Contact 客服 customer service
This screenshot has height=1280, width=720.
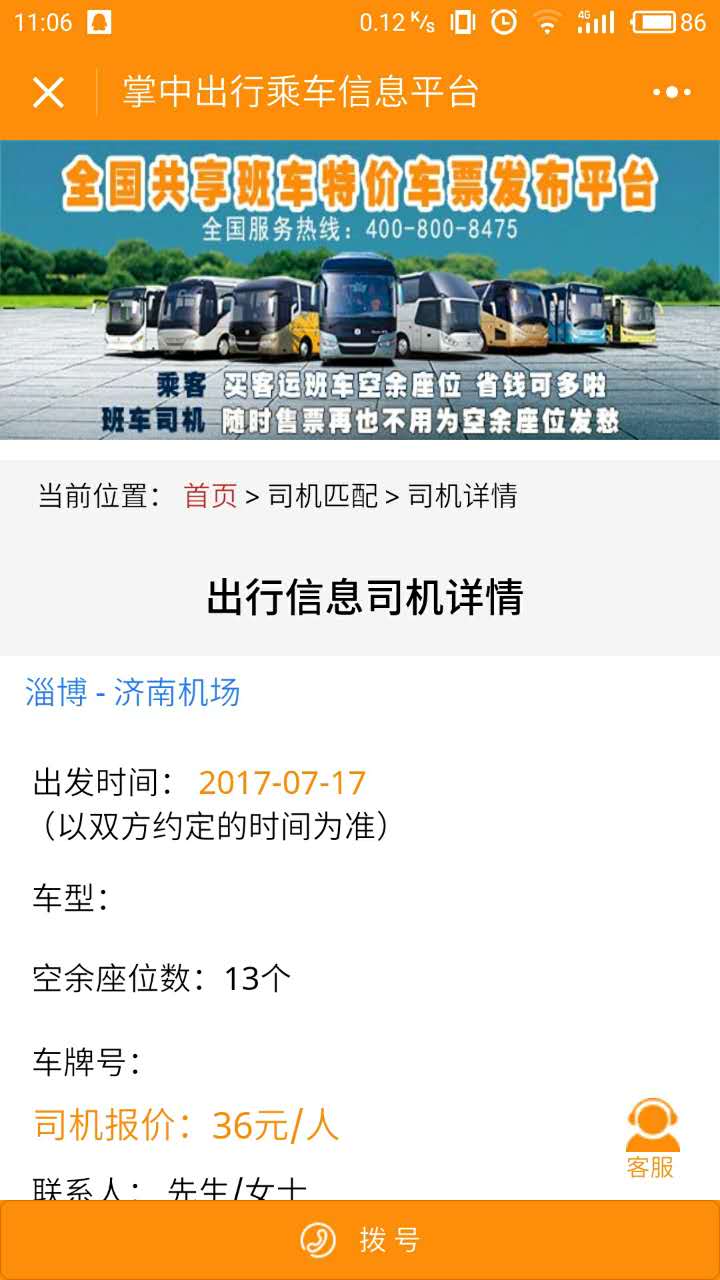(x=651, y=1138)
